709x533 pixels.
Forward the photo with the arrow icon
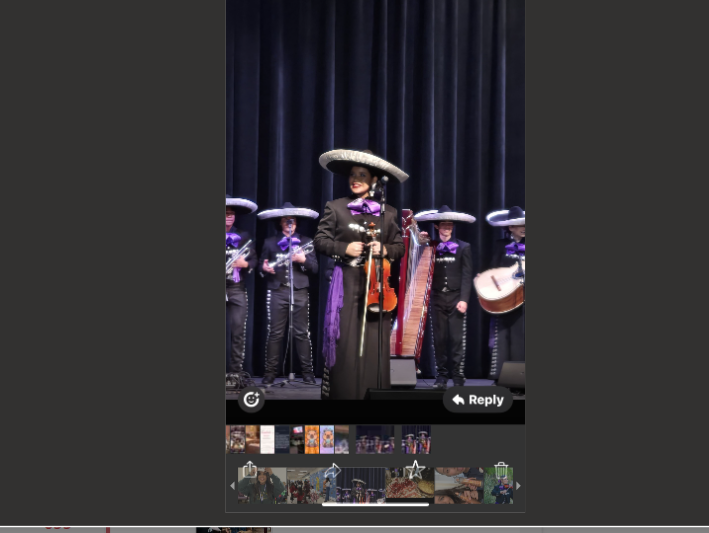(333, 470)
